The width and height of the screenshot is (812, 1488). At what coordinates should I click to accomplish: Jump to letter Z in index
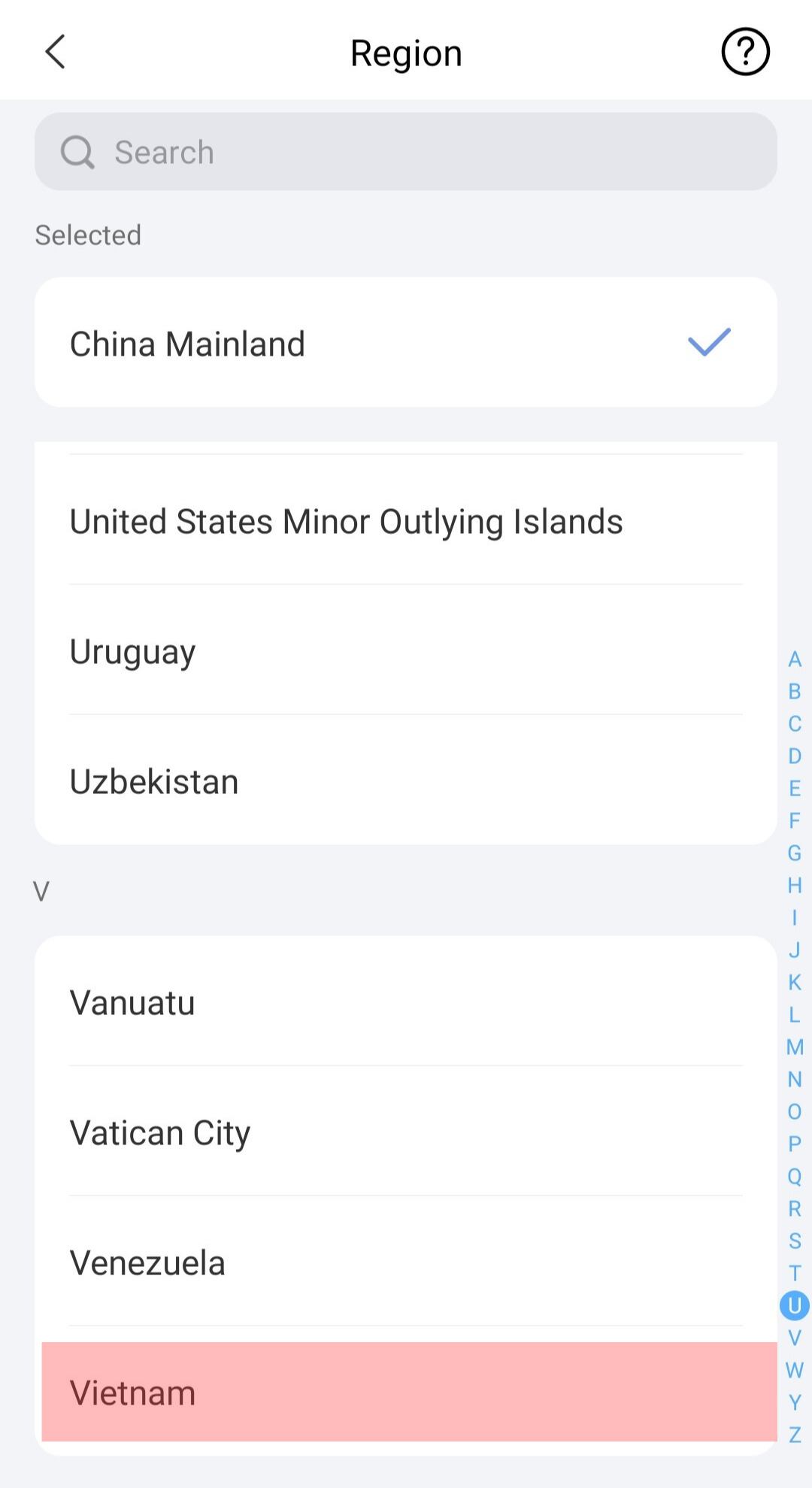(x=795, y=1435)
